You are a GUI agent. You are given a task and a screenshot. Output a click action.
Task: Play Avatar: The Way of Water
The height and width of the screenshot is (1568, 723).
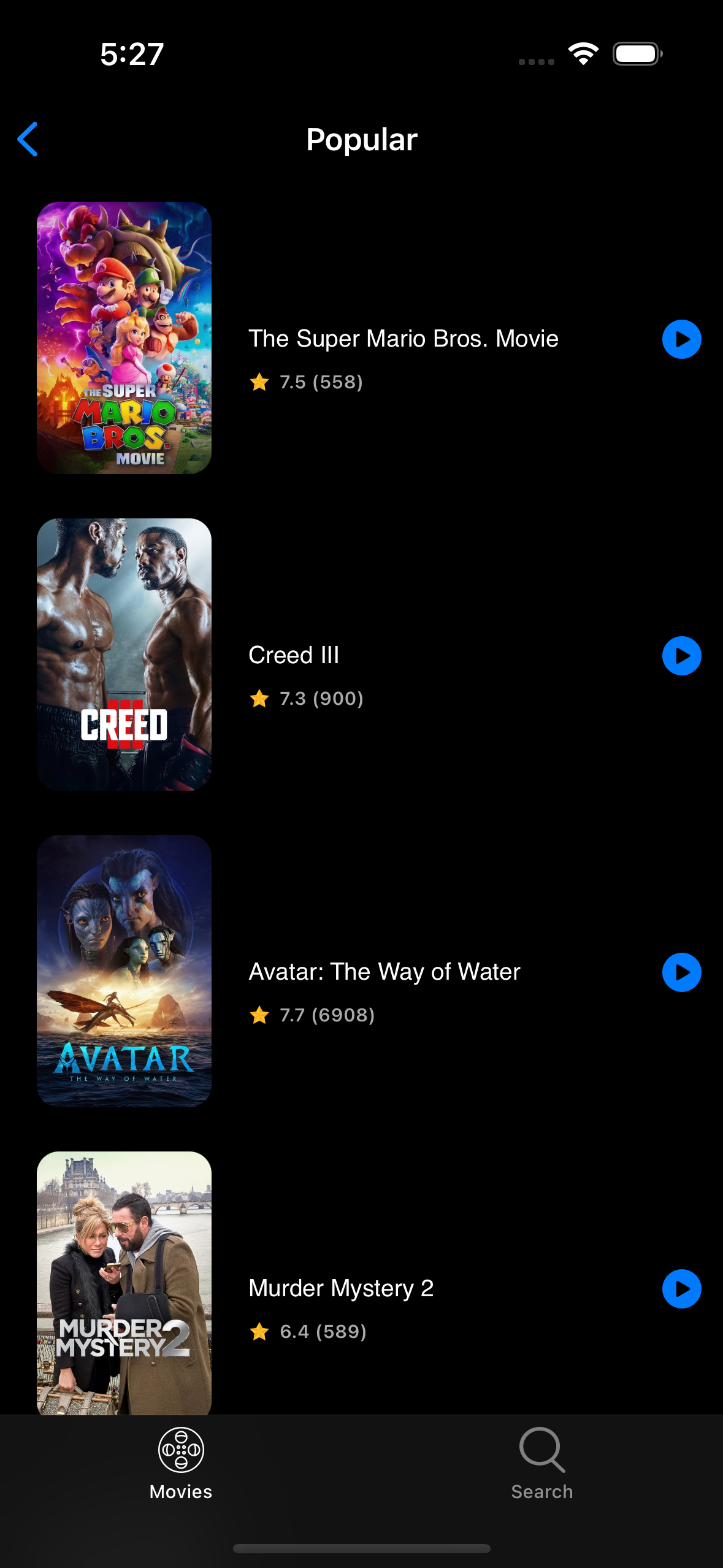681,971
